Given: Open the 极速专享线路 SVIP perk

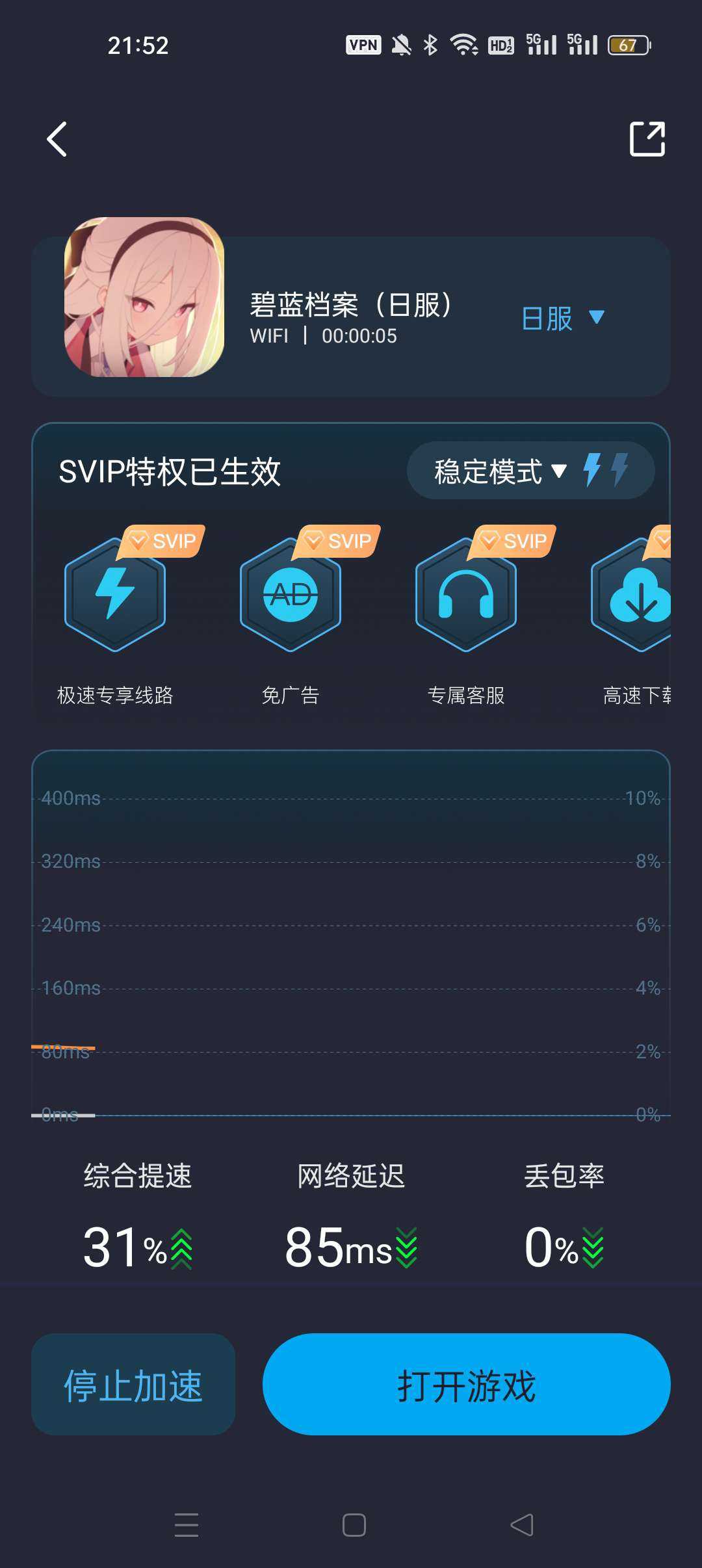Looking at the screenshot, I should [x=115, y=595].
